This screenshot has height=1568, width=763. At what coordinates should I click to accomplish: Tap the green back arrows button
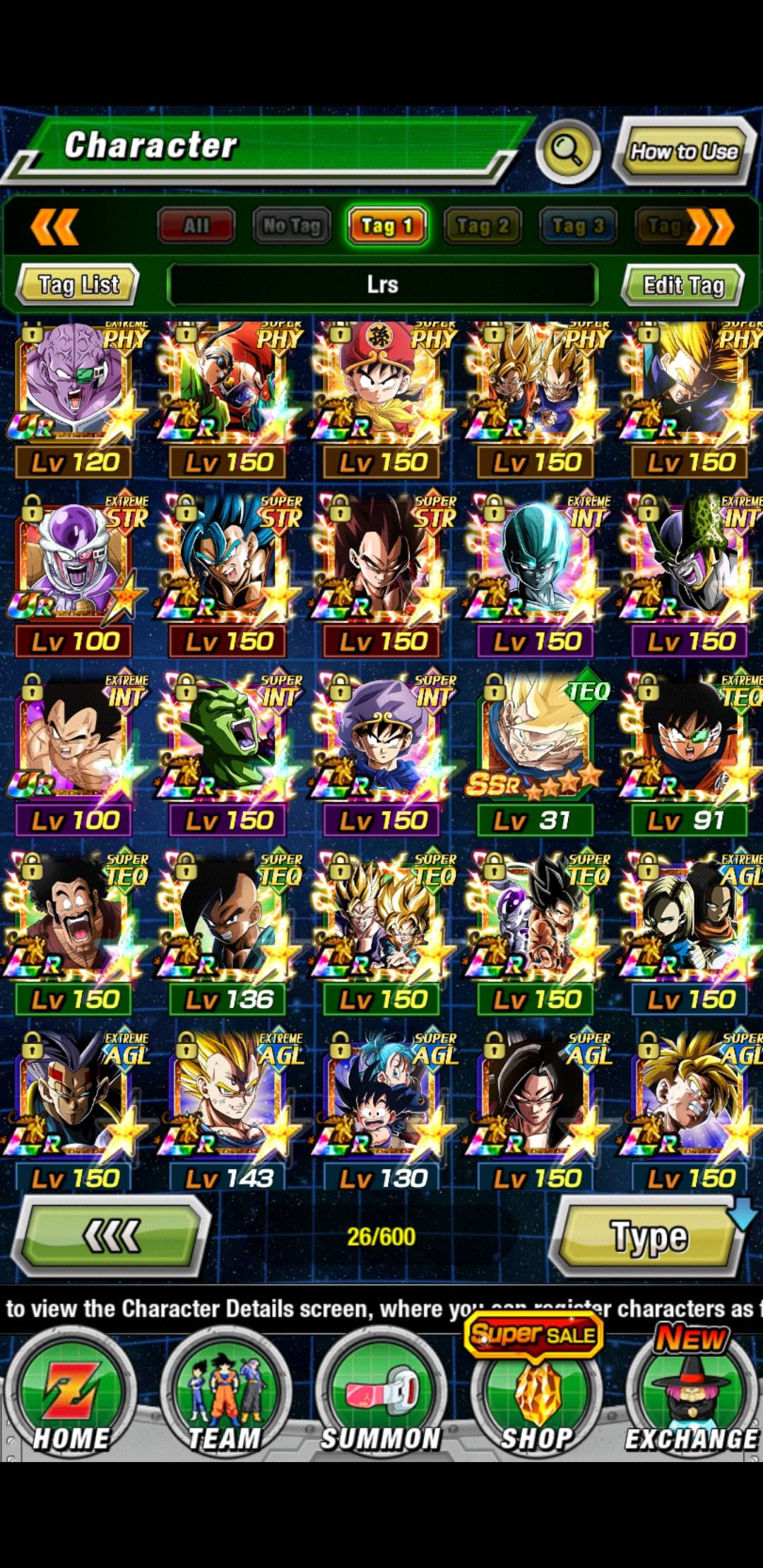(111, 1236)
